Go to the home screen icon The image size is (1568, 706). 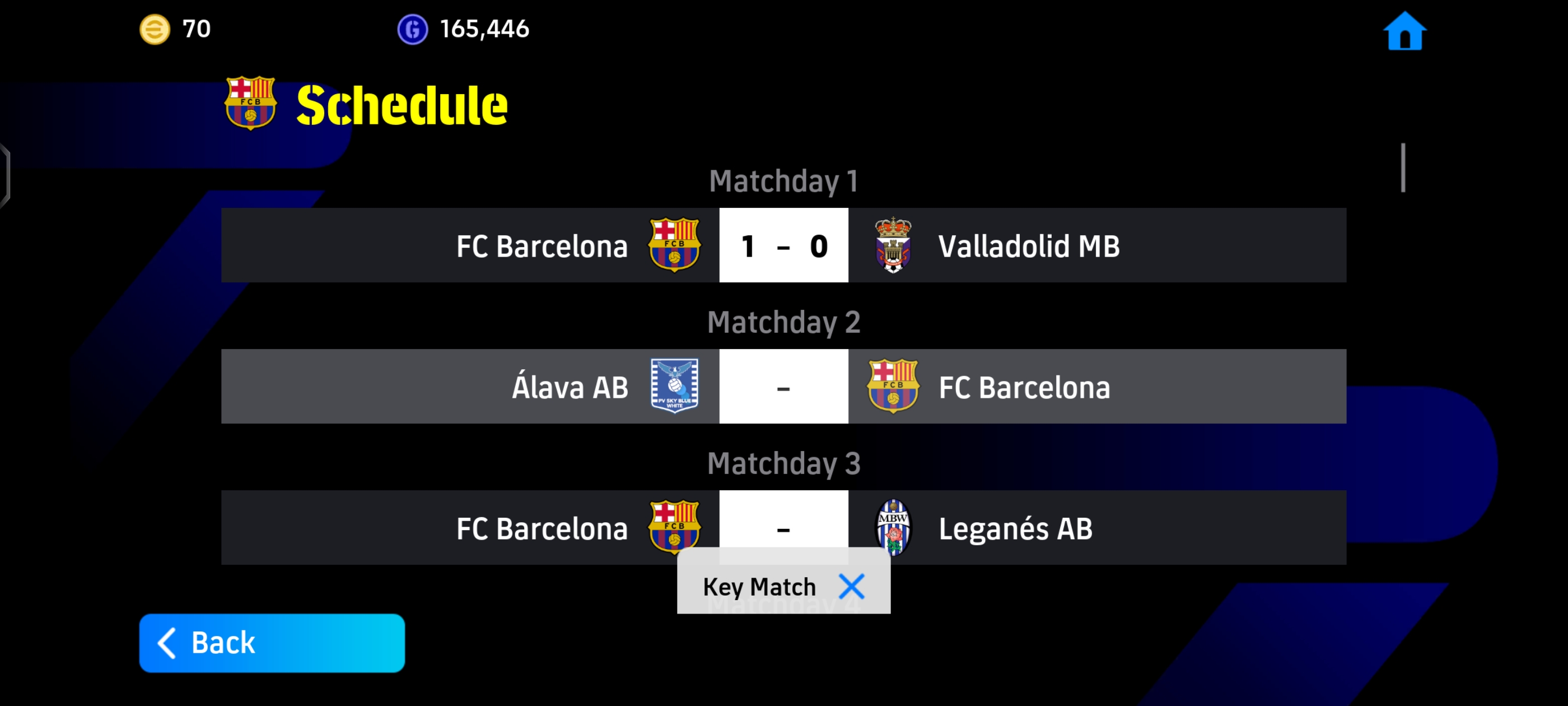pos(1404,31)
